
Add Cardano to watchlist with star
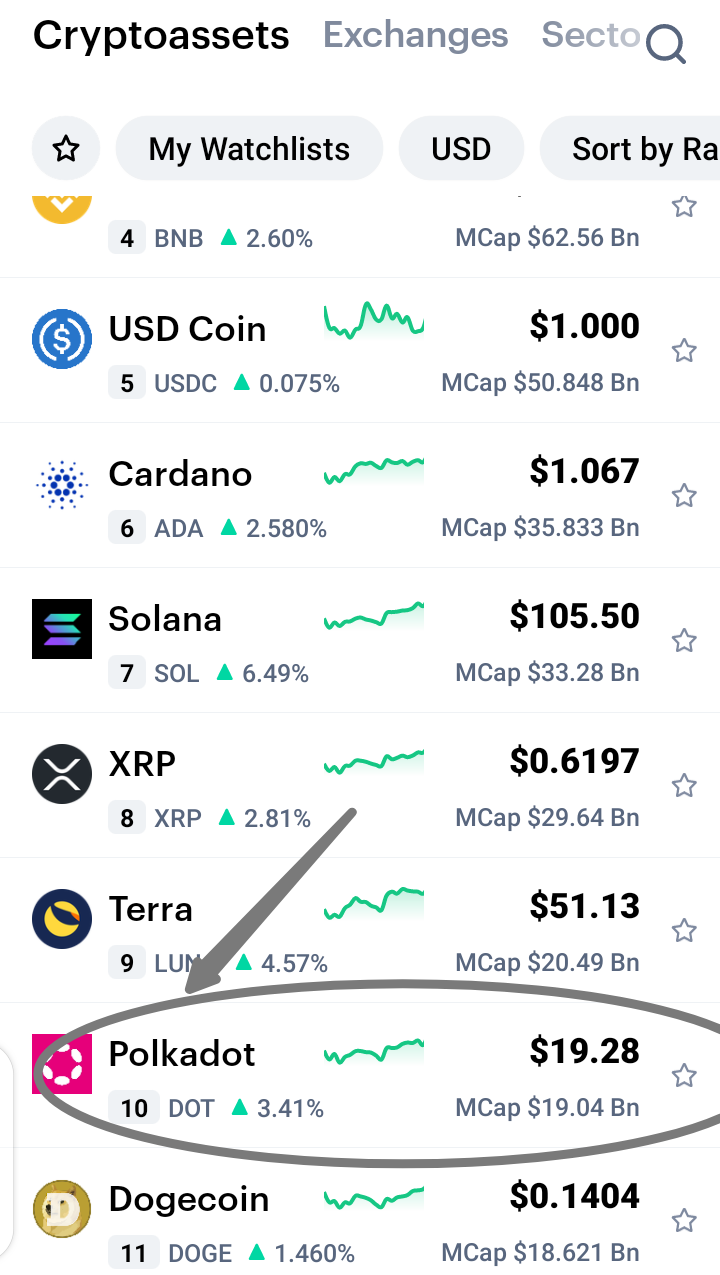coord(684,495)
